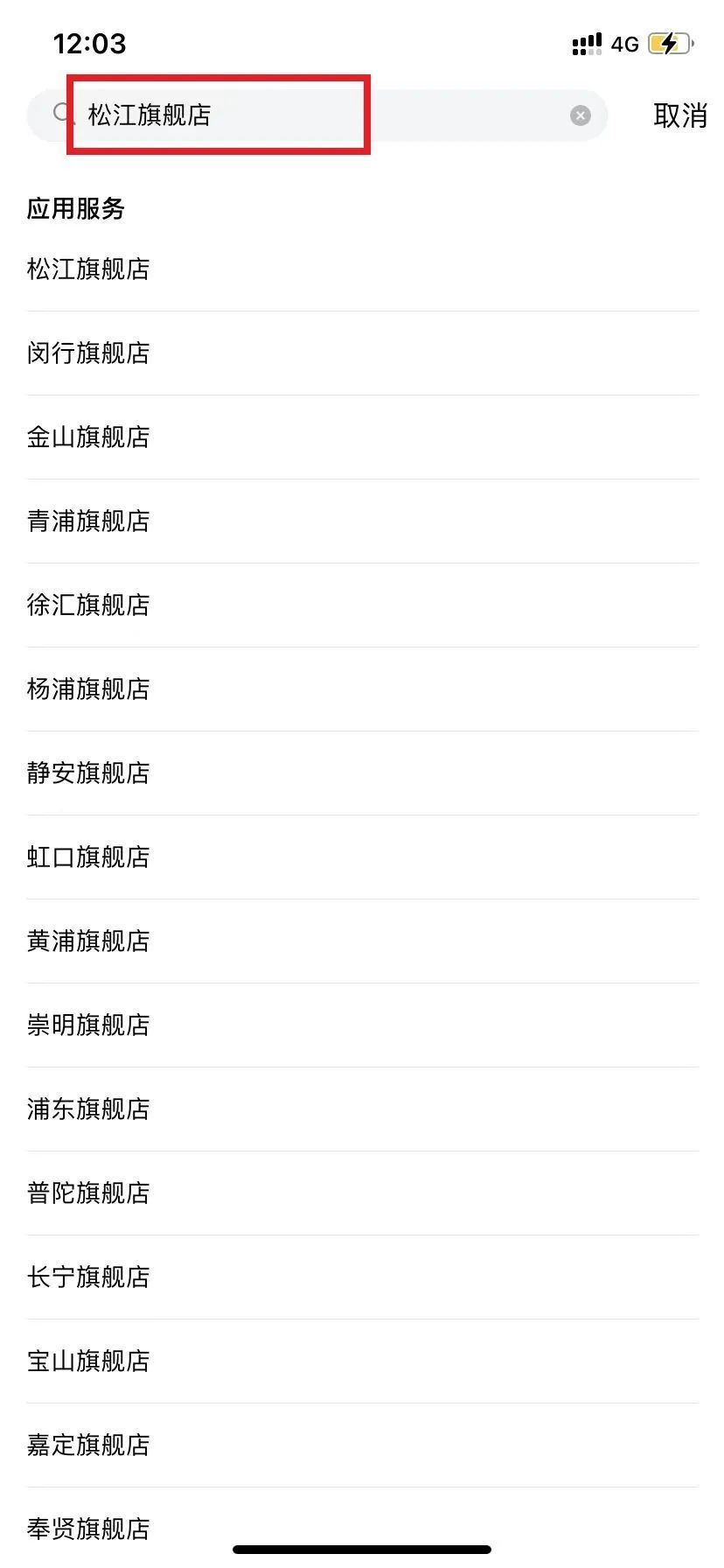The width and height of the screenshot is (724, 1568).
Task: Open 崇明旗舰店
Action: coord(88,1025)
